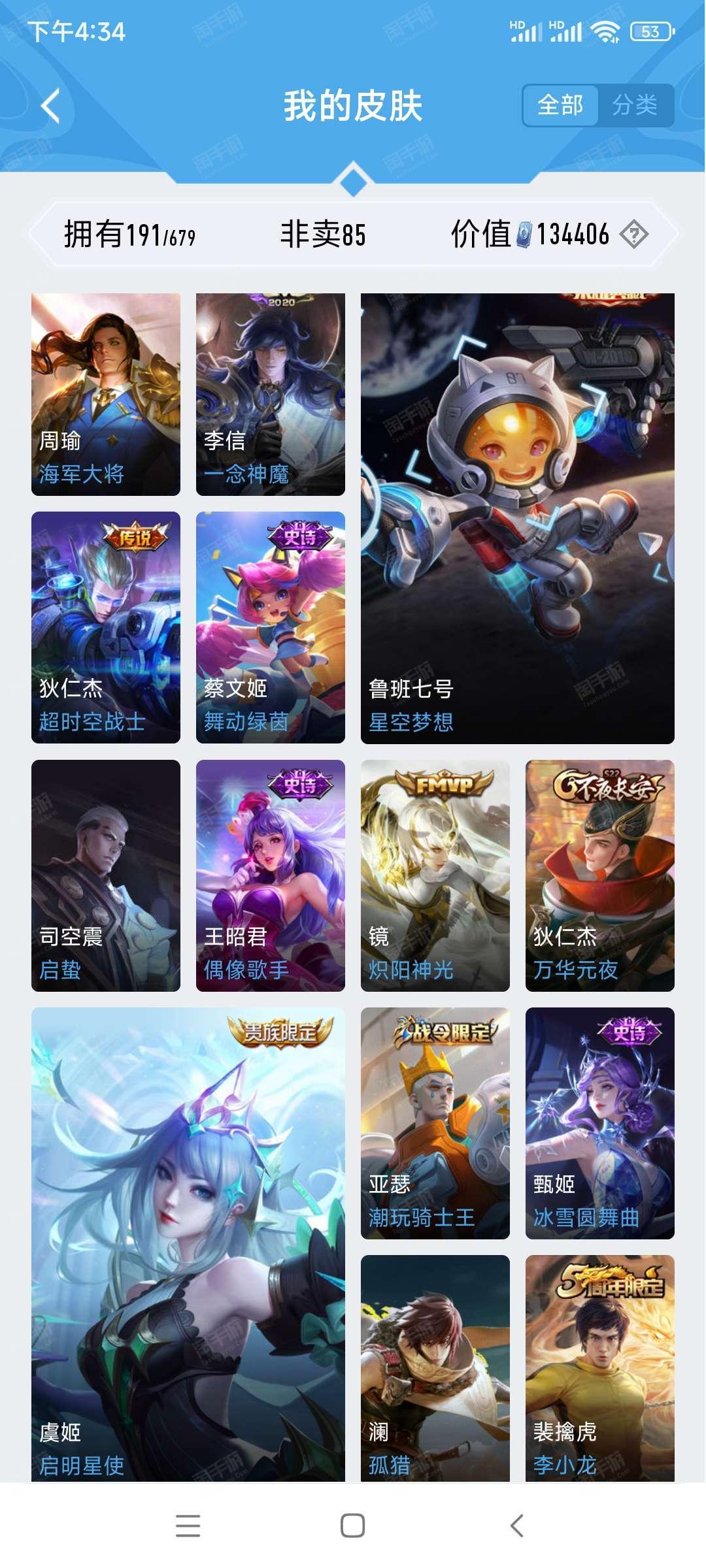Open the value help question icon

(633, 234)
